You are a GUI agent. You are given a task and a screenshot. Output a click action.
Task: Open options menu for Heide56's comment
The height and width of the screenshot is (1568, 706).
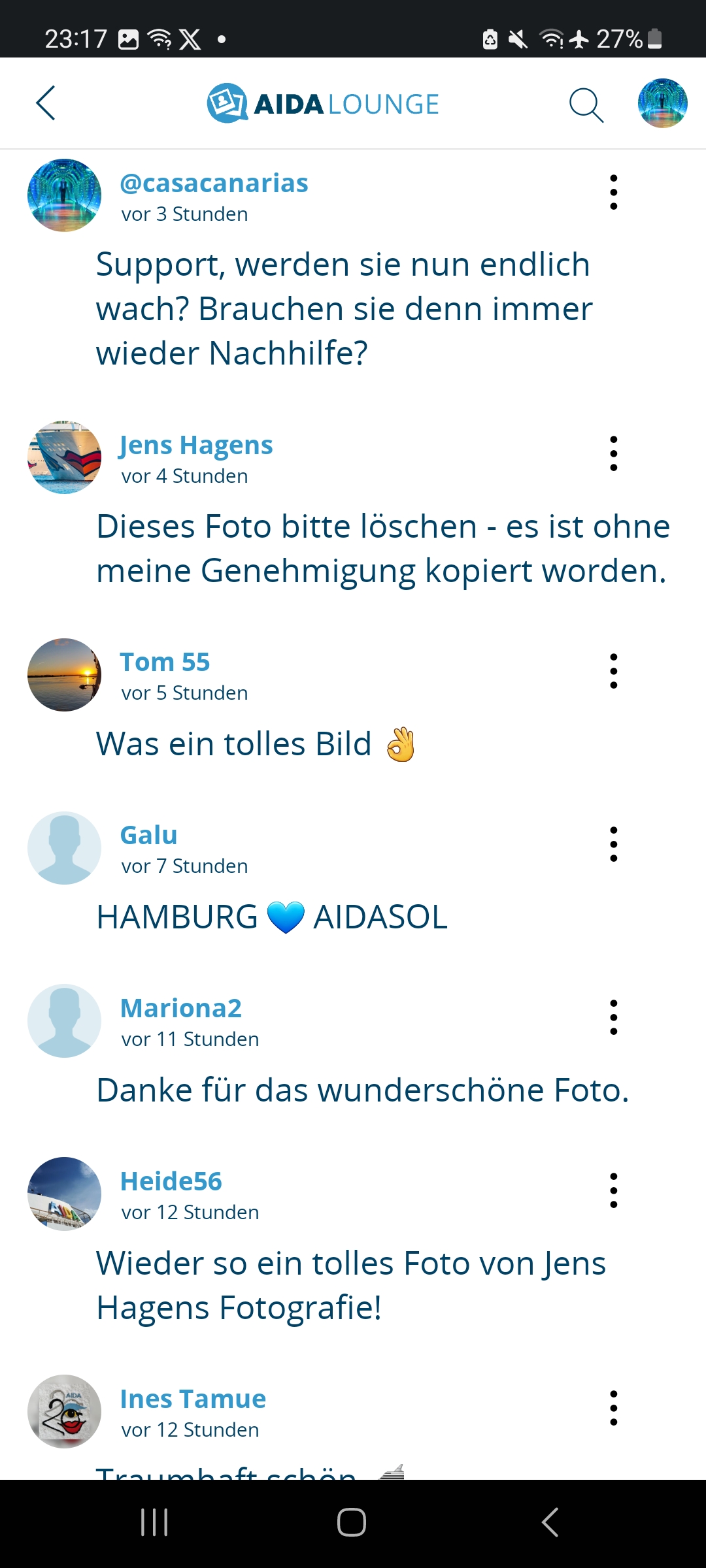[x=613, y=1190]
